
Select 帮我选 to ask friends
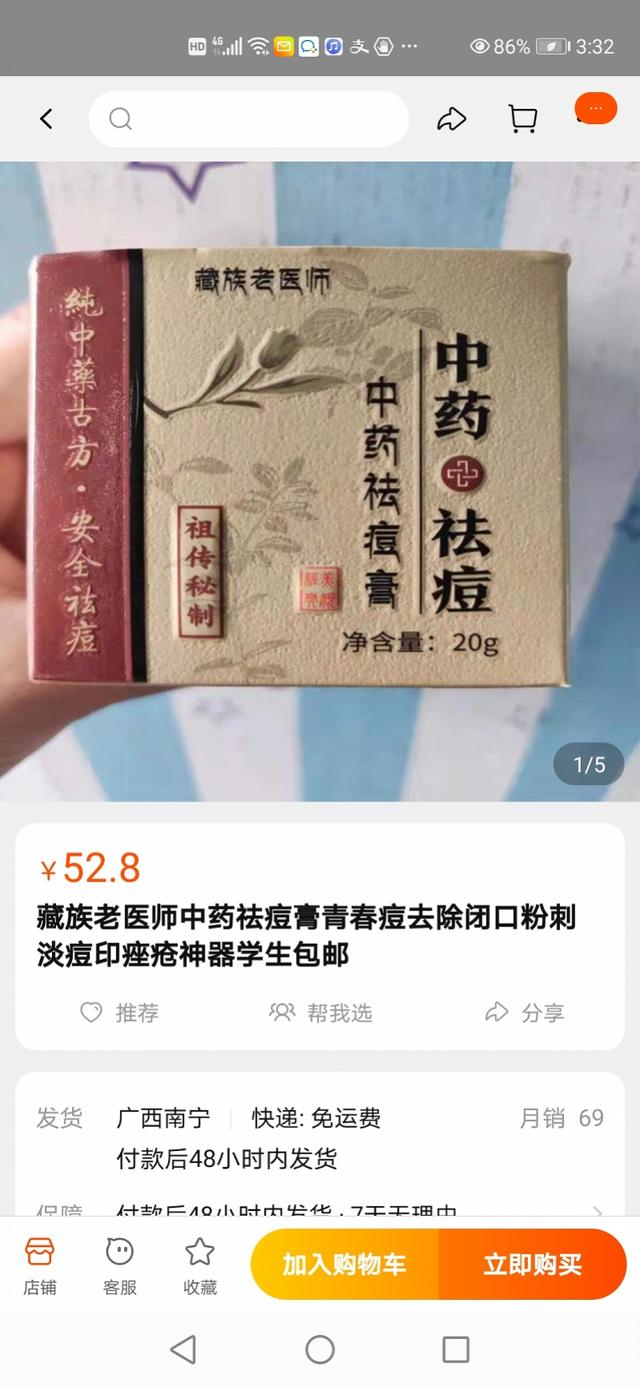tap(321, 1013)
